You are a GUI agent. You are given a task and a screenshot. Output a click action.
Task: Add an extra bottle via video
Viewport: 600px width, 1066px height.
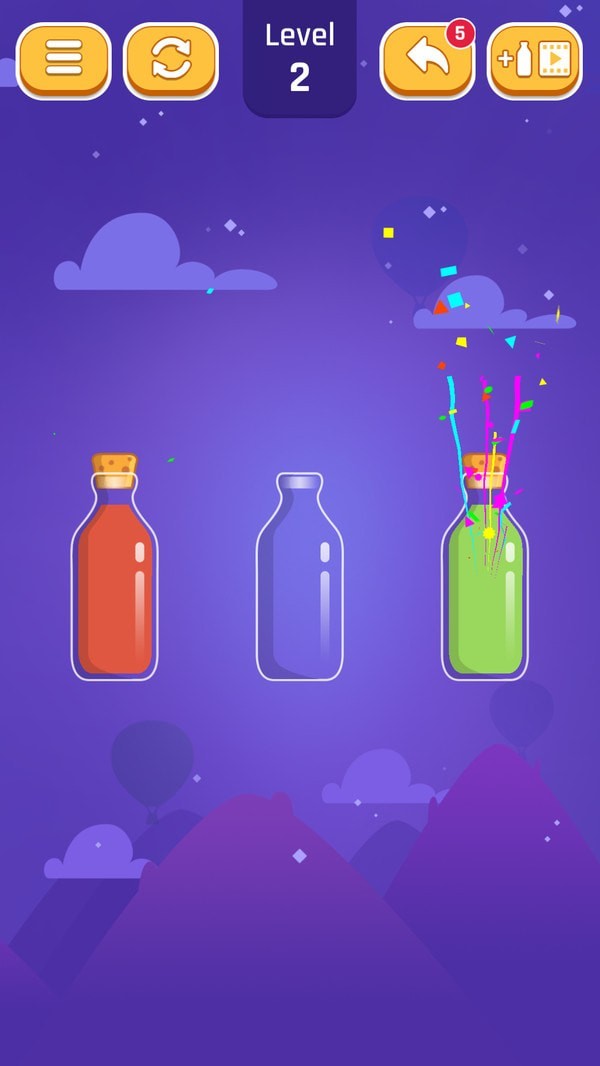coord(534,60)
